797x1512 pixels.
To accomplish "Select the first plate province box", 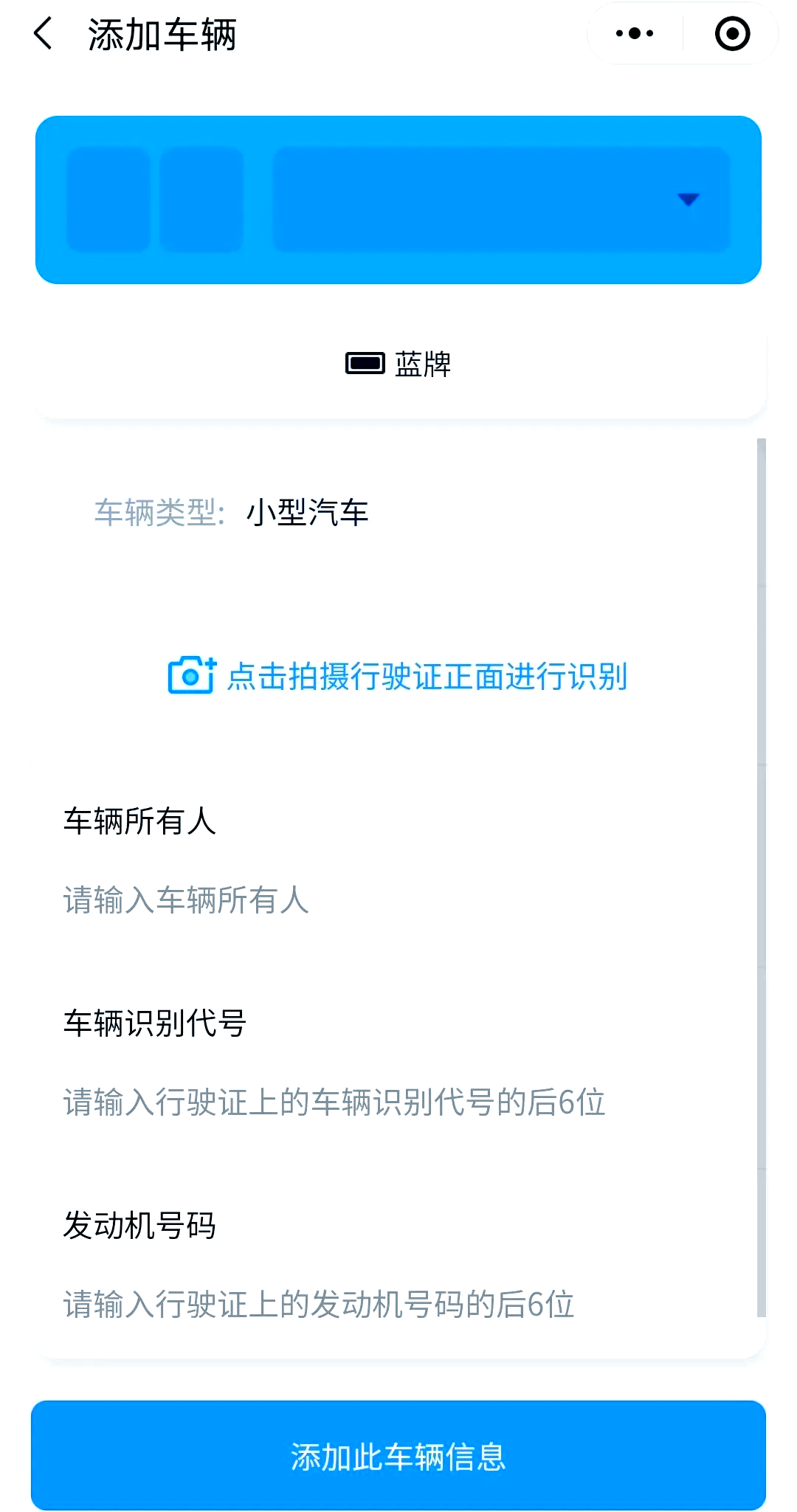I will (108, 200).
